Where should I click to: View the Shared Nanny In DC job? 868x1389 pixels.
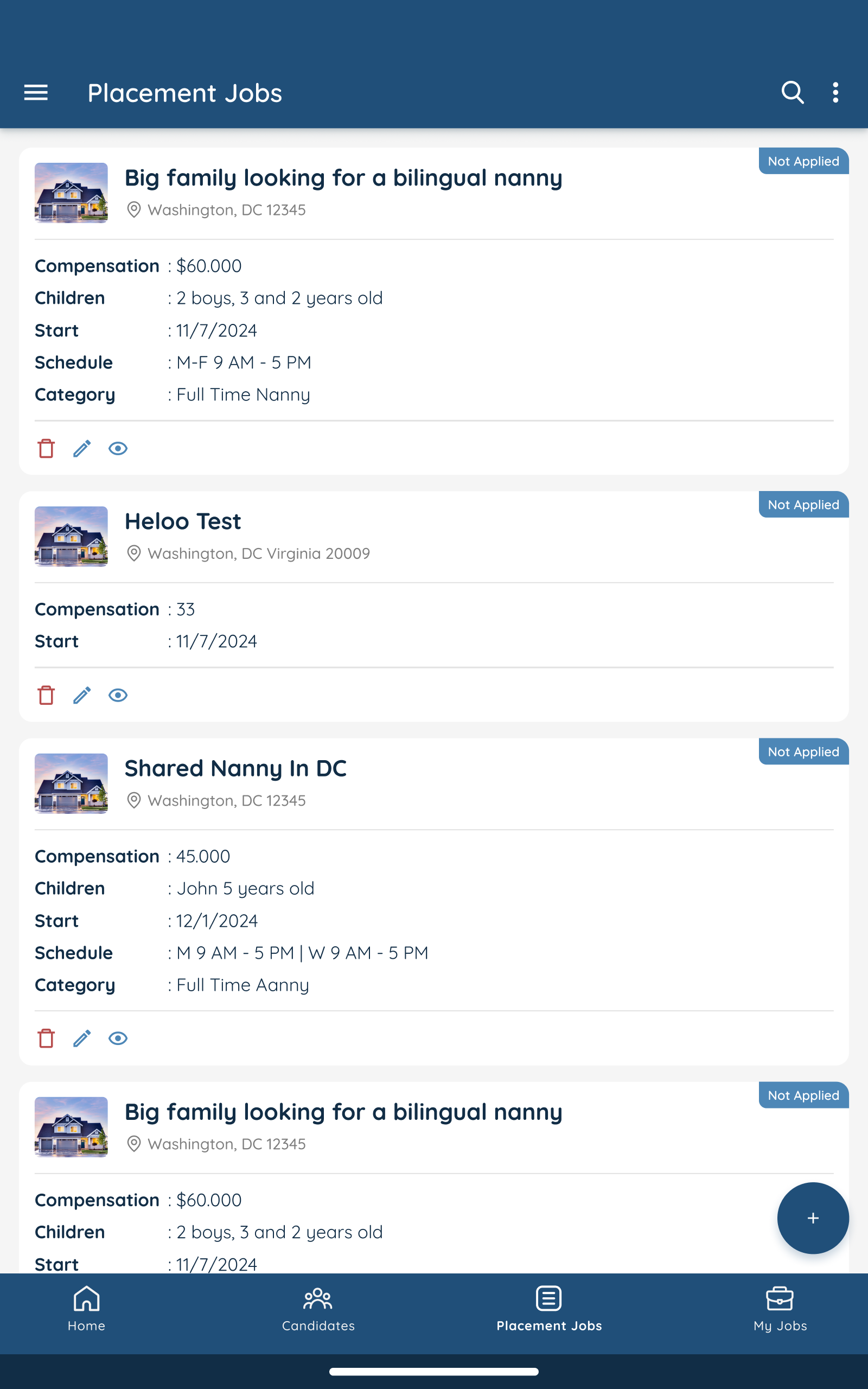pyautogui.click(x=118, y=1038)
